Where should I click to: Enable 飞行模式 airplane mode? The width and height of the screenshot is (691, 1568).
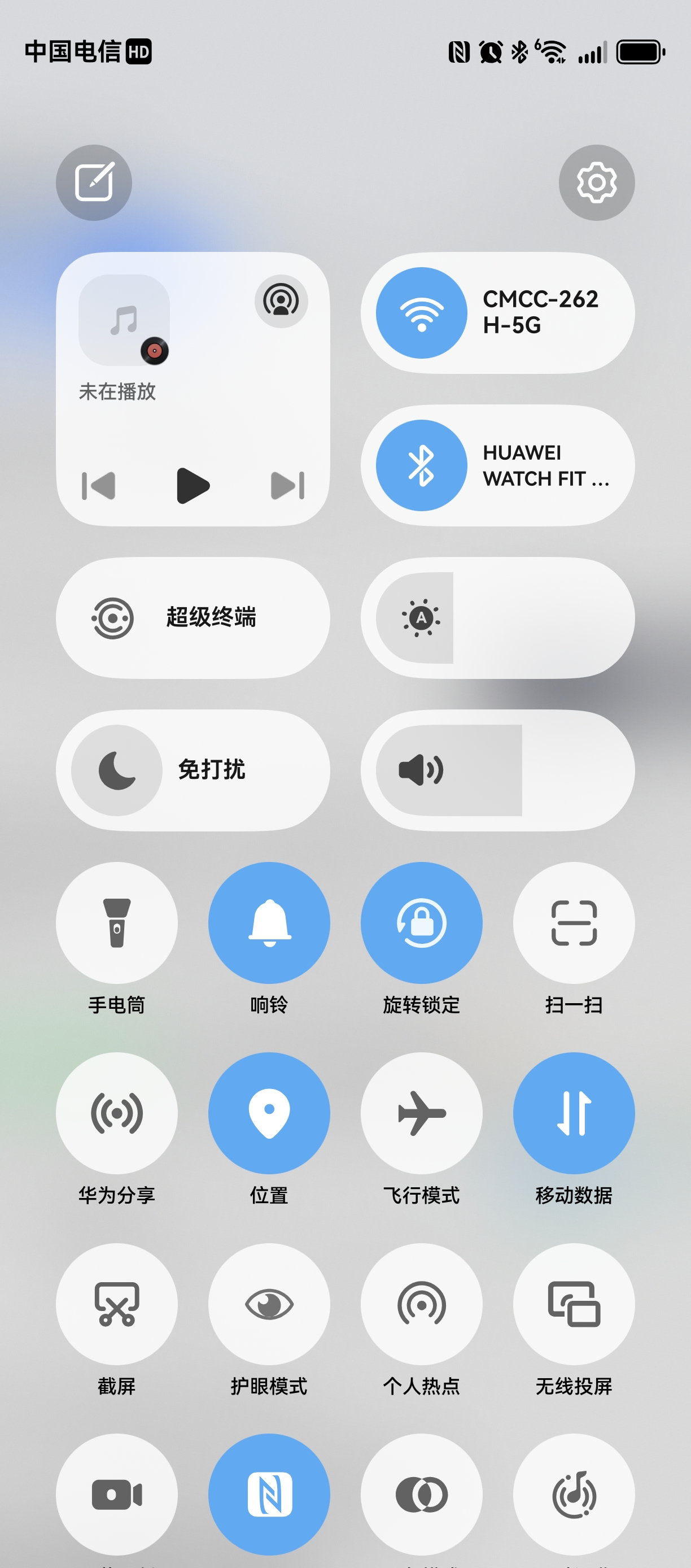pyautogui.click(x=422, y=1113)
